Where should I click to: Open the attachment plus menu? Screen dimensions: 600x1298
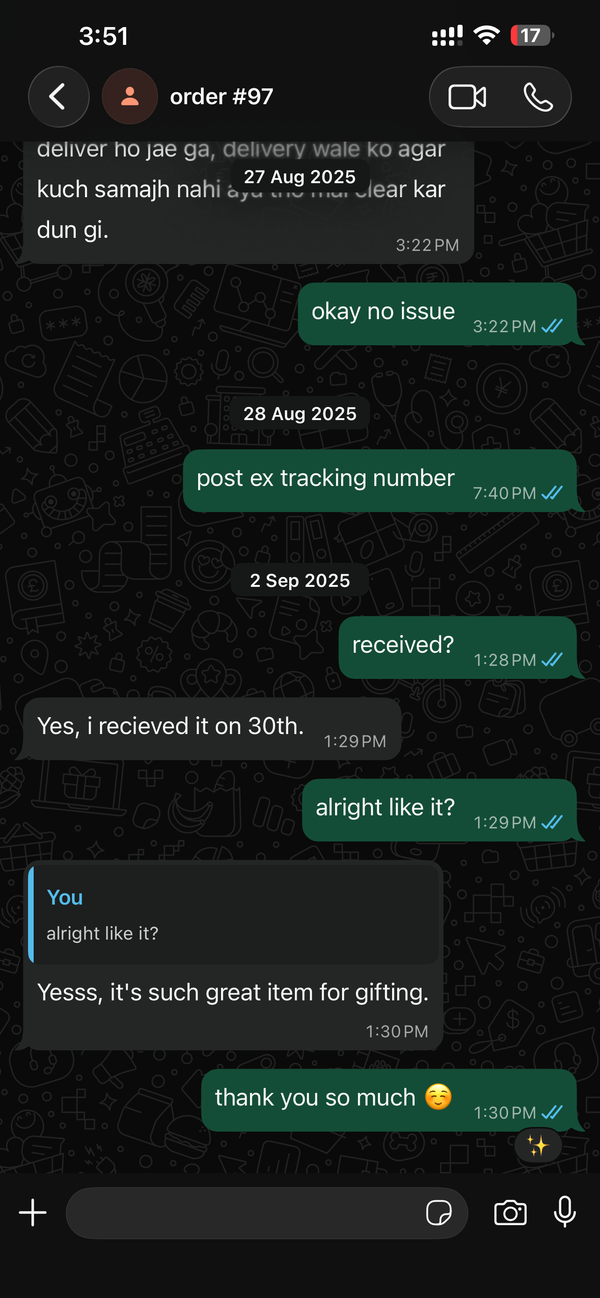tap(33, 1213)
